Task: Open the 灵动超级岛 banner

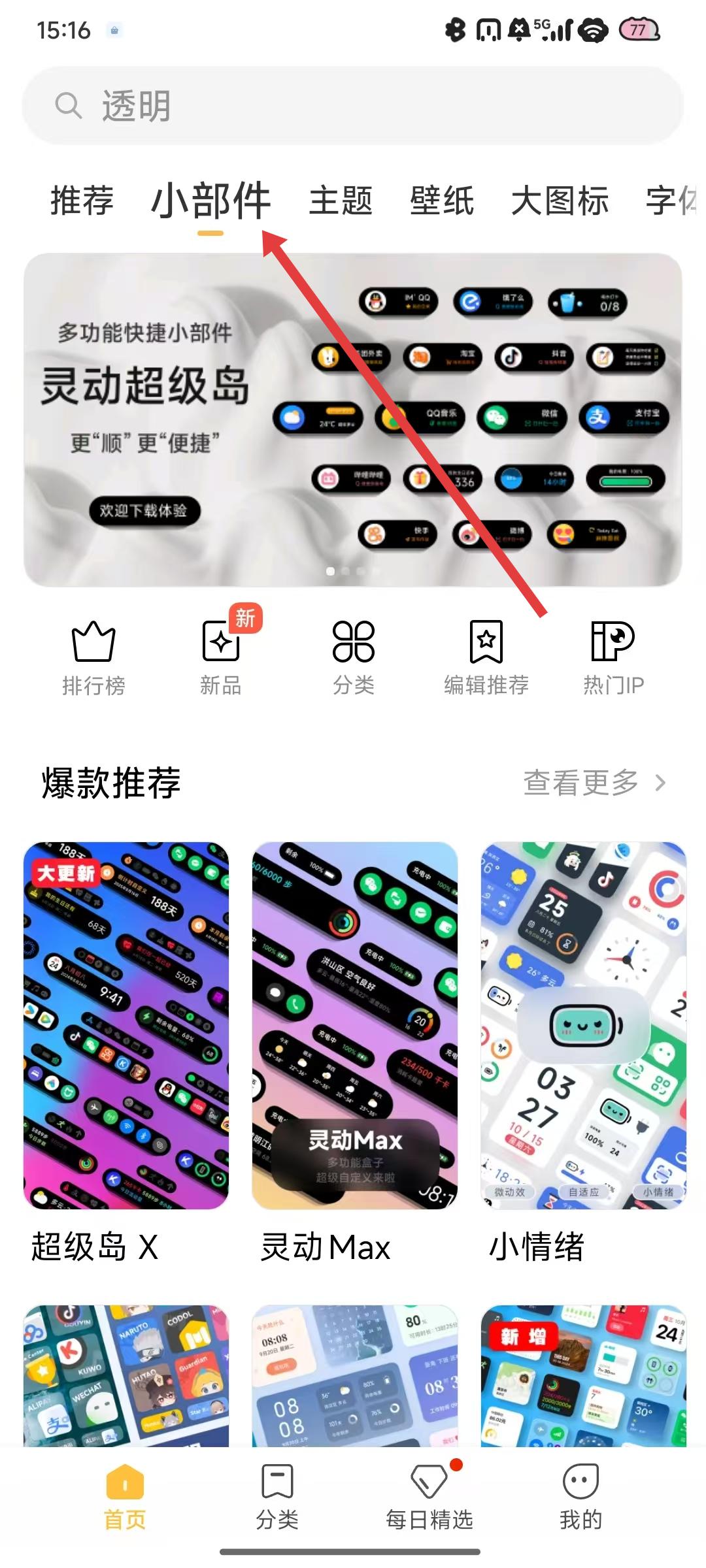Action: pos(353,419)
